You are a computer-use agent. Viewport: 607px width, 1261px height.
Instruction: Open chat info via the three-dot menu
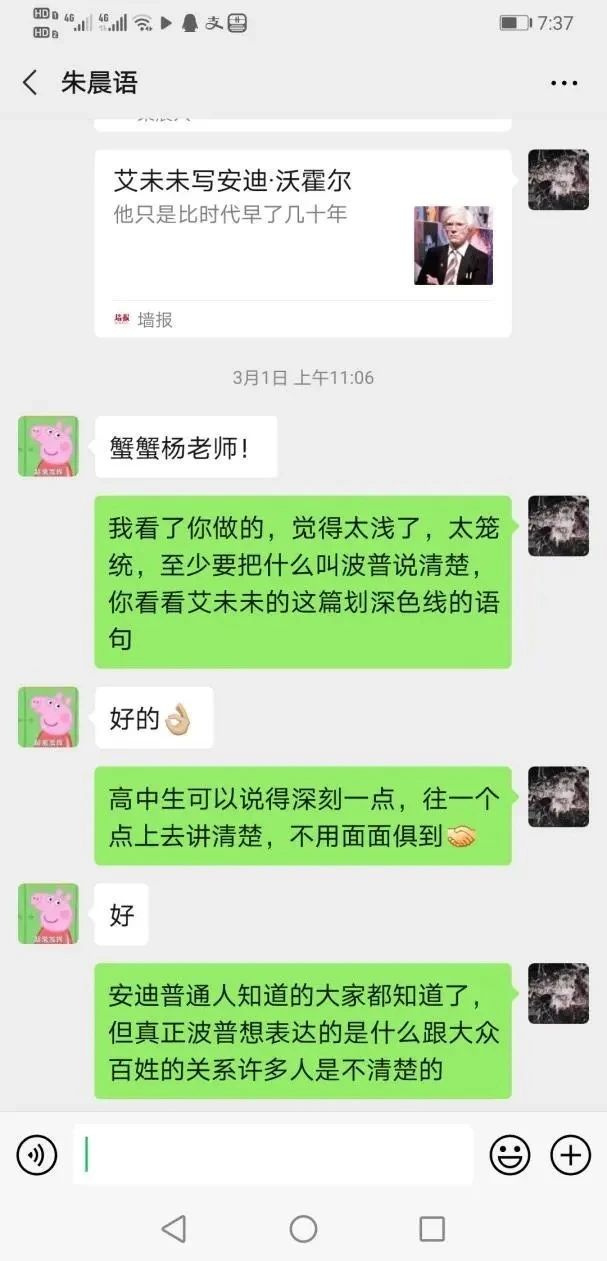[564, 83]
